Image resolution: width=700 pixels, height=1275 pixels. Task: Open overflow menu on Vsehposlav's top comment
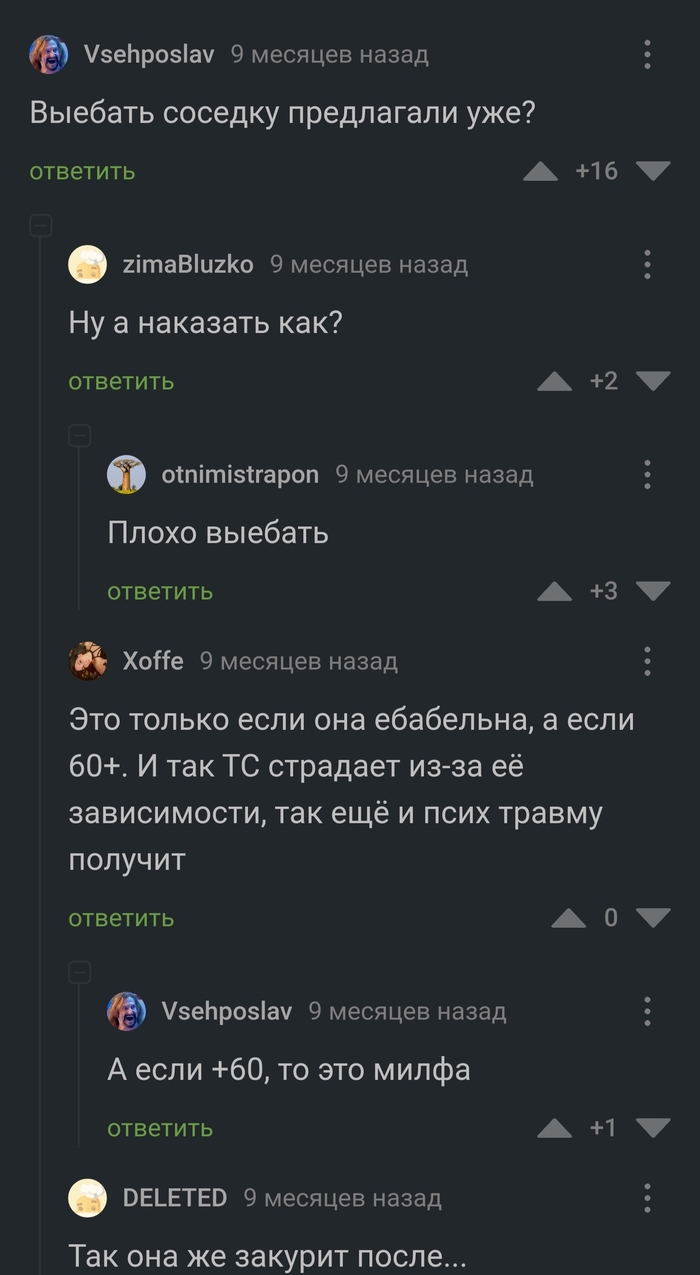pyautogui.click(x=647, y=55)
